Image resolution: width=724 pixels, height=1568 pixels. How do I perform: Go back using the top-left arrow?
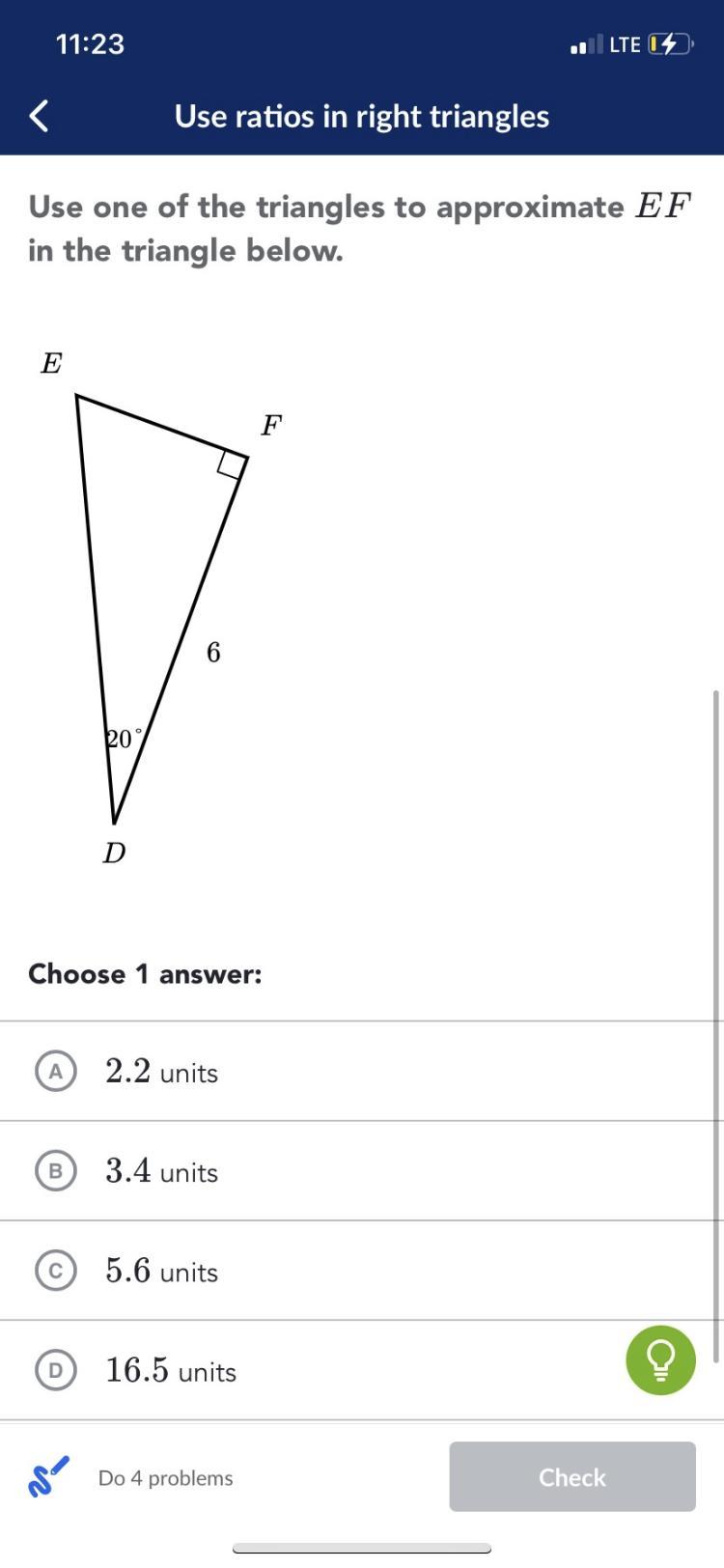pos(40,116)
